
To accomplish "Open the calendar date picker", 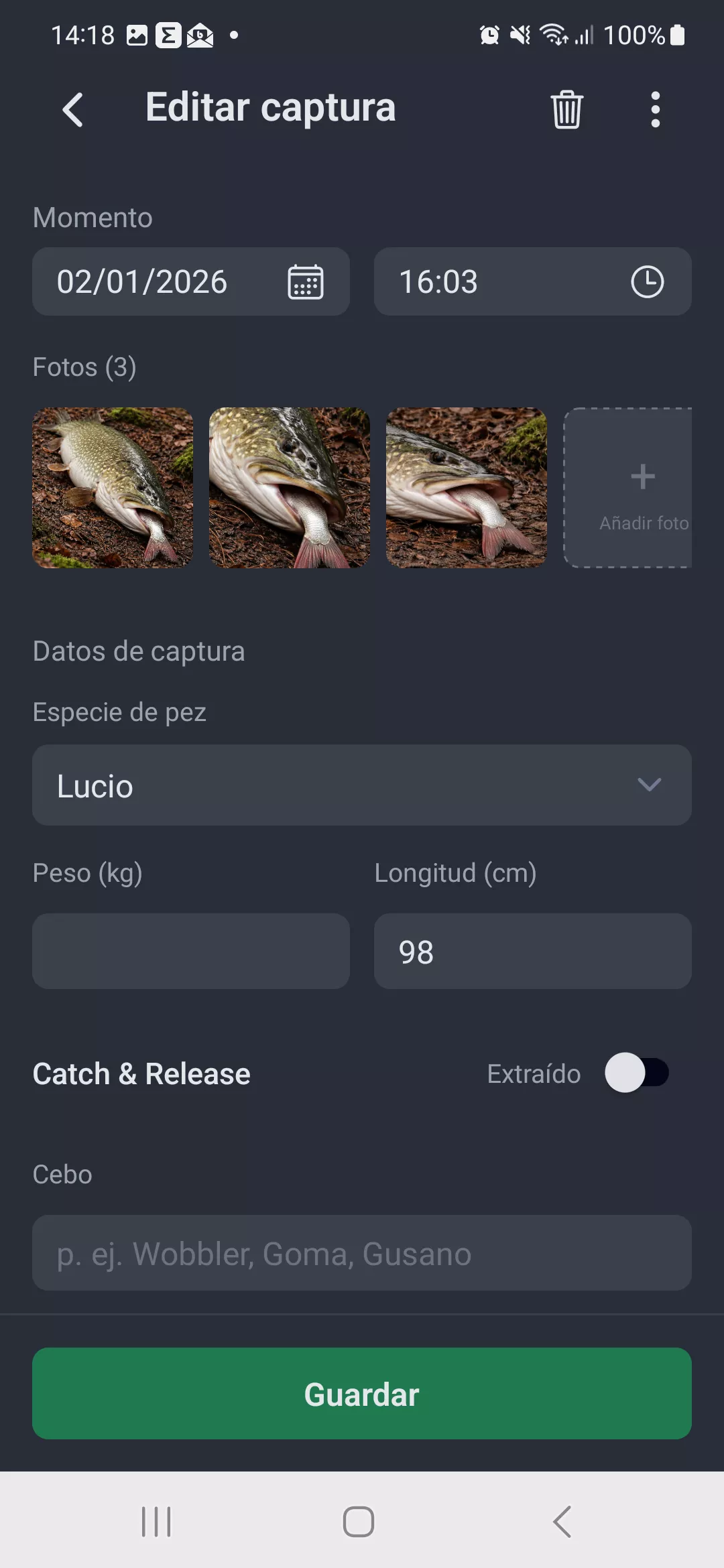I will click(307, 282).
